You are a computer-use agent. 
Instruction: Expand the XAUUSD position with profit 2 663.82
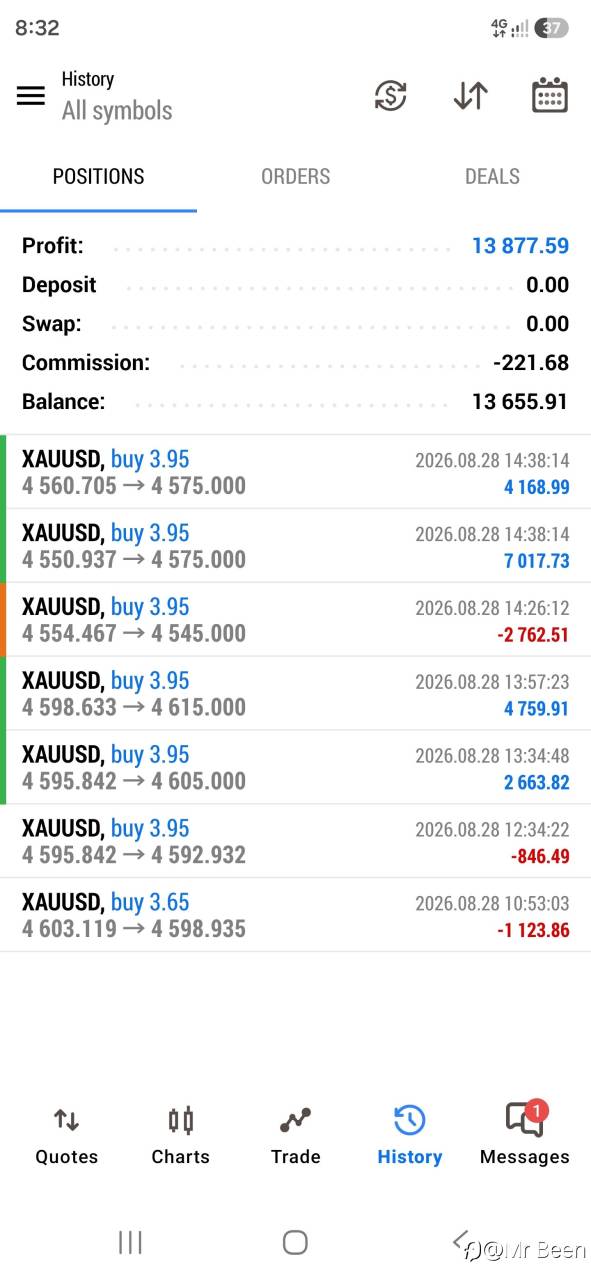click(x=295, y=768)
